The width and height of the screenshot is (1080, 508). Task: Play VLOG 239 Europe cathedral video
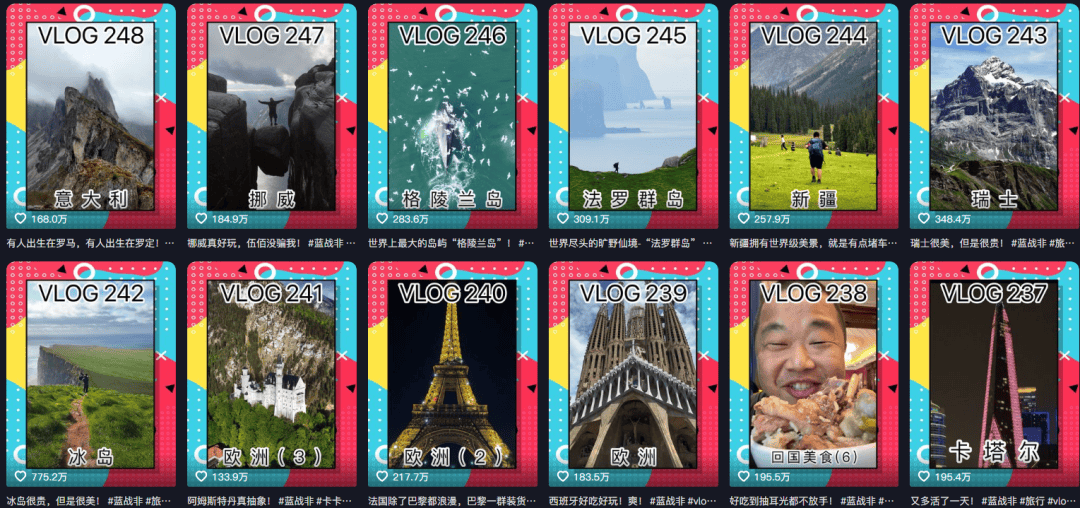(x=633, y=373)
